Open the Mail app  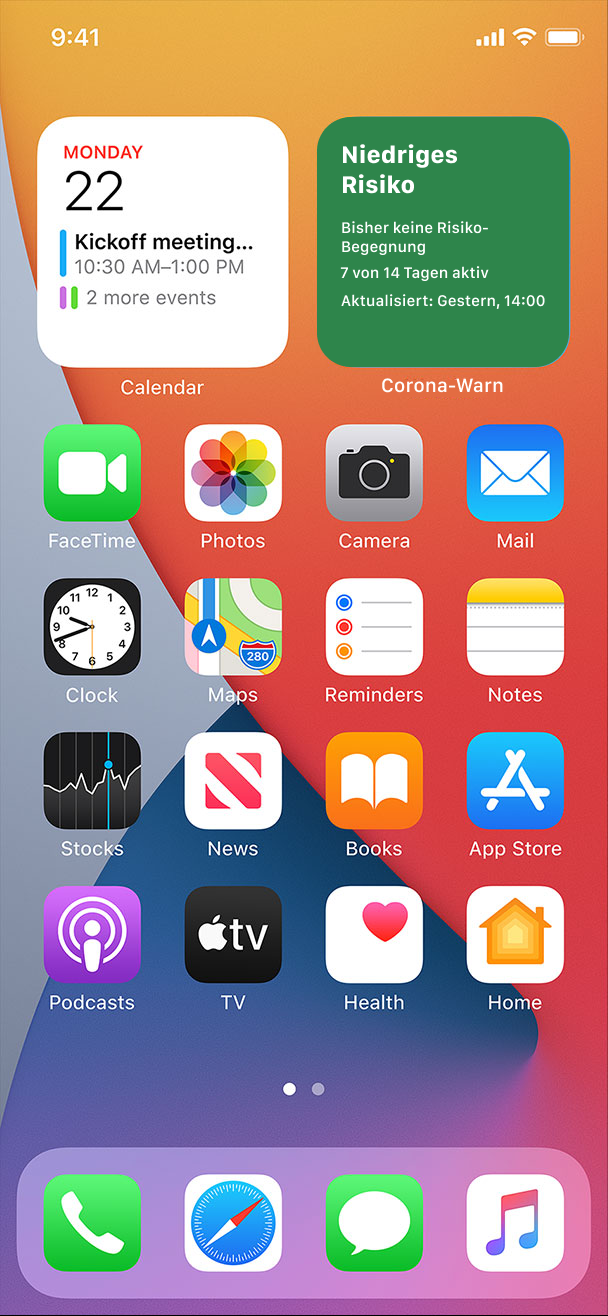click(x=515, y=473)
